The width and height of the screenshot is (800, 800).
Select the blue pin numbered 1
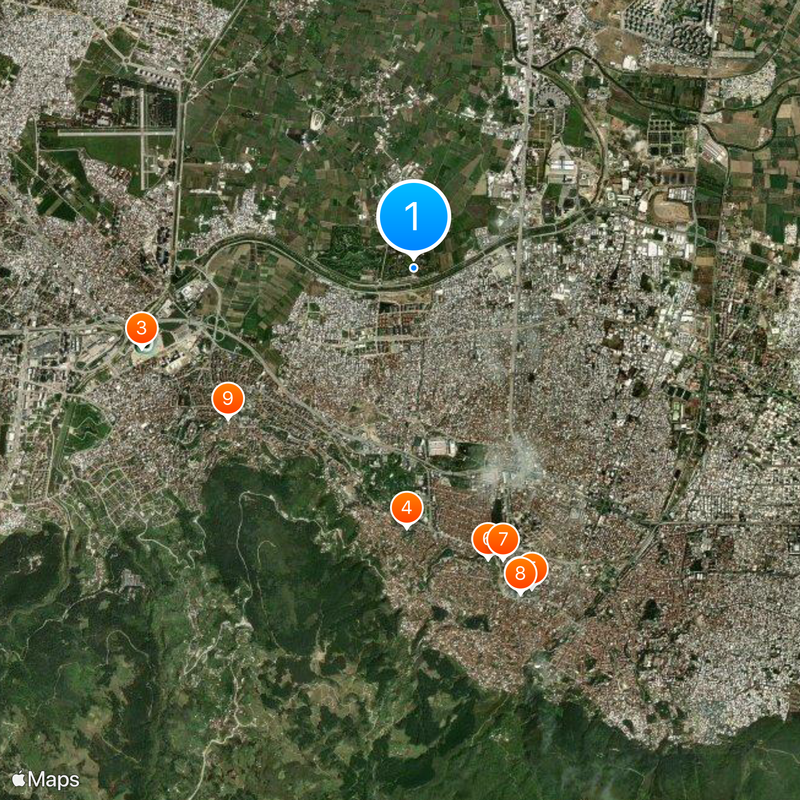point(414,216)
